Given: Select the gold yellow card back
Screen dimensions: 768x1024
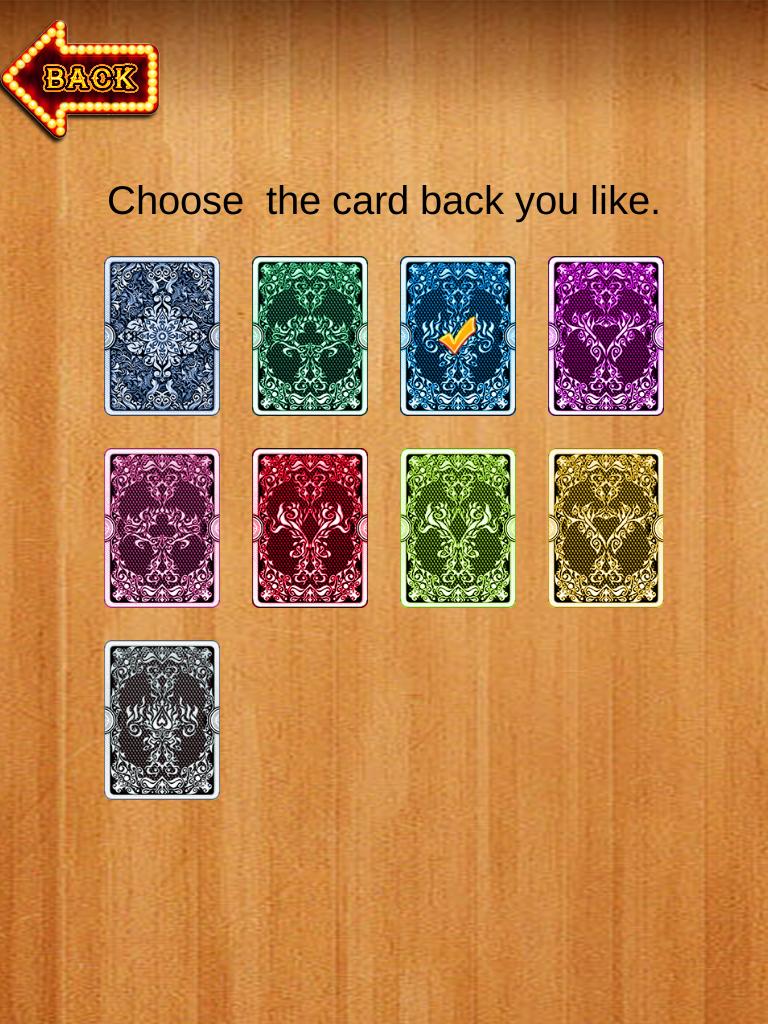Looking at the screenshot, I should pyautogui.click(x=606, y=528).
